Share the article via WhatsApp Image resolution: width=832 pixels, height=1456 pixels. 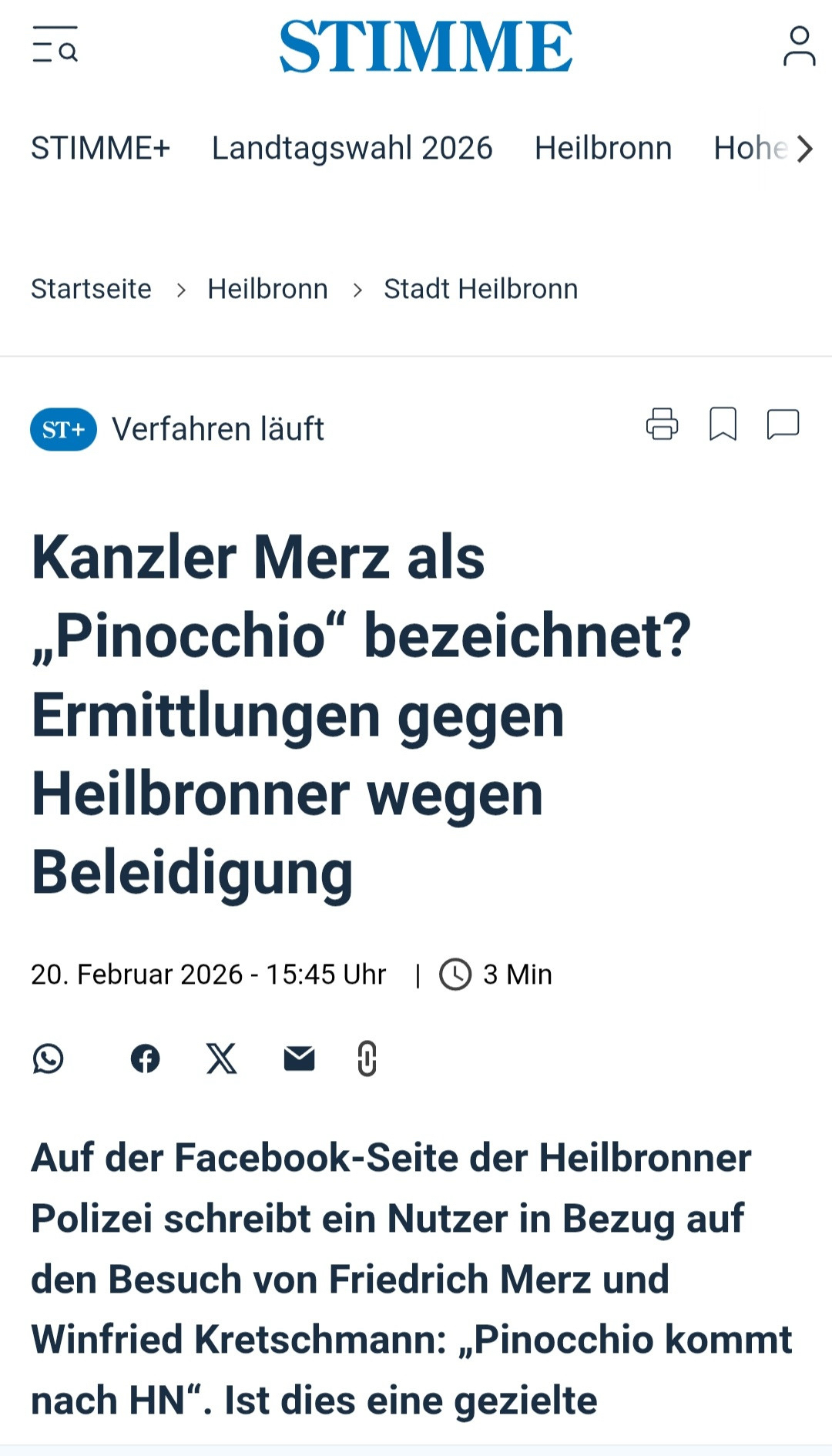(x=49, y=1058)
